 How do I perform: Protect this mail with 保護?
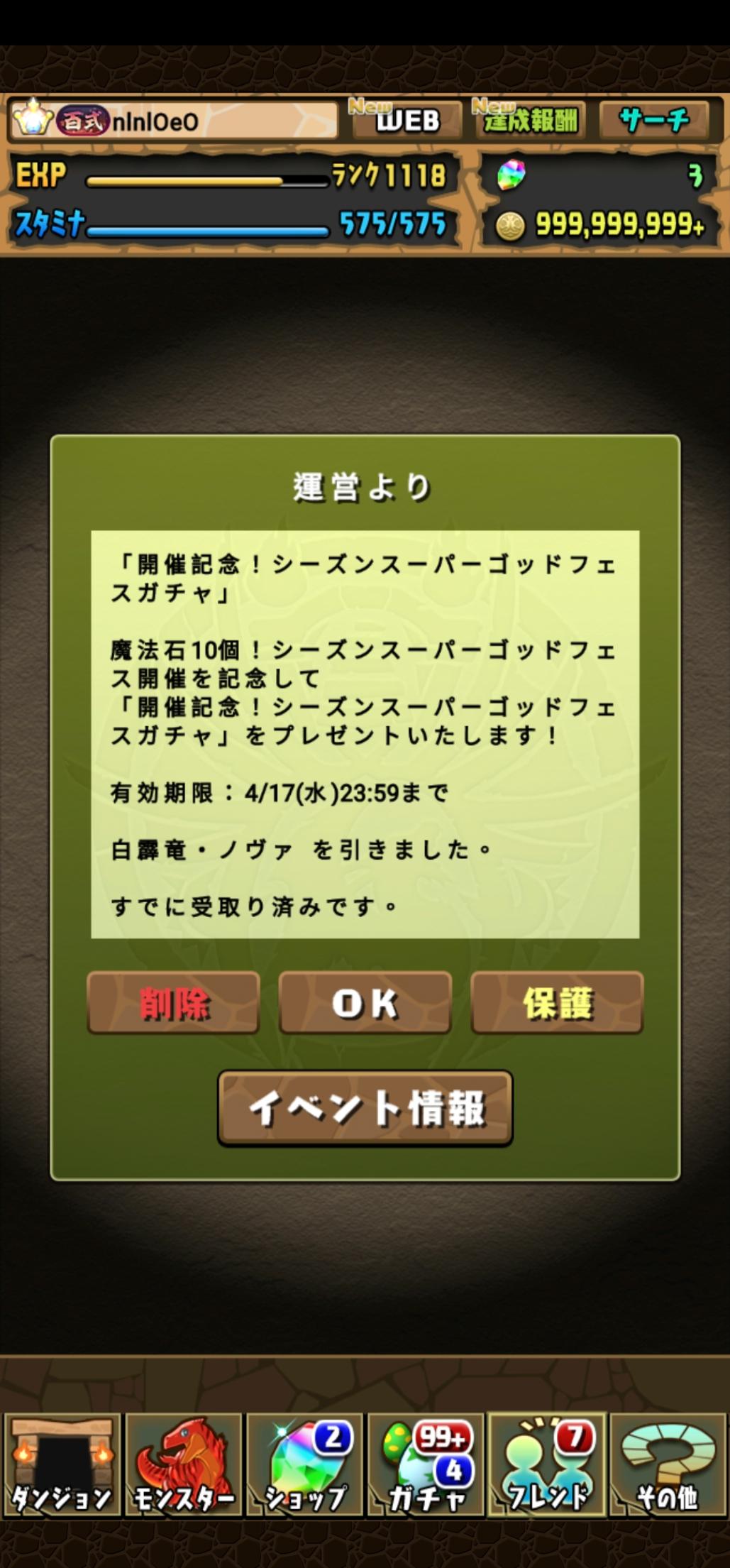[x=557, y=1002]
